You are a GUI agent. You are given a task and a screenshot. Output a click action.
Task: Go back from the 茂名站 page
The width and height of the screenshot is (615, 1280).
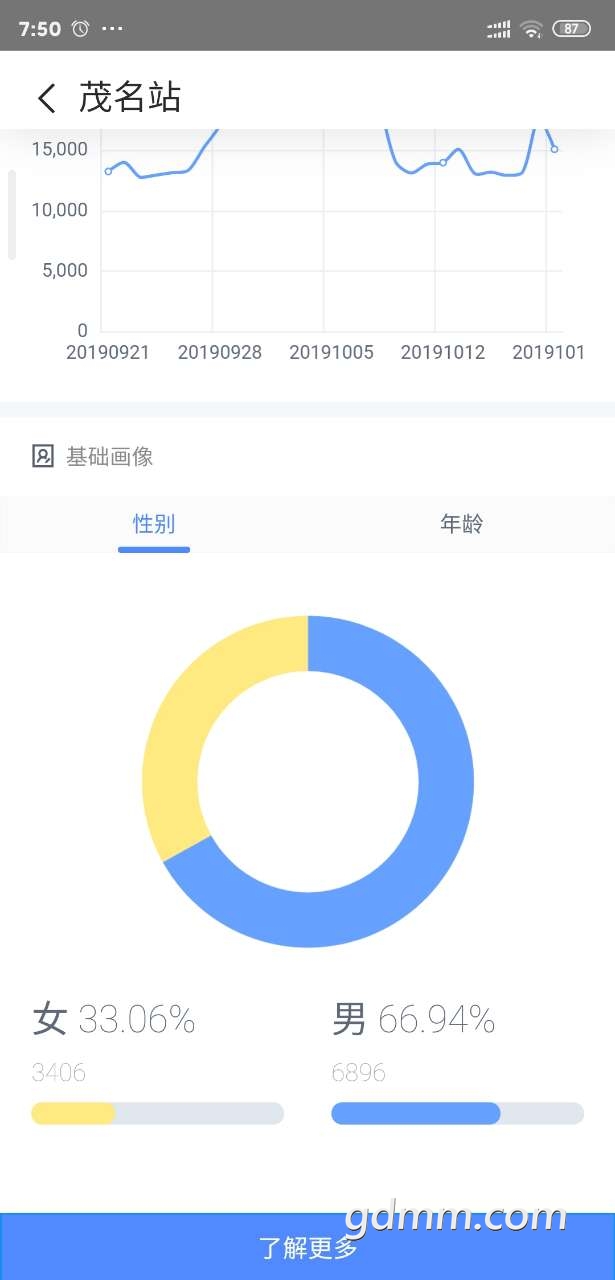(47, 98)
